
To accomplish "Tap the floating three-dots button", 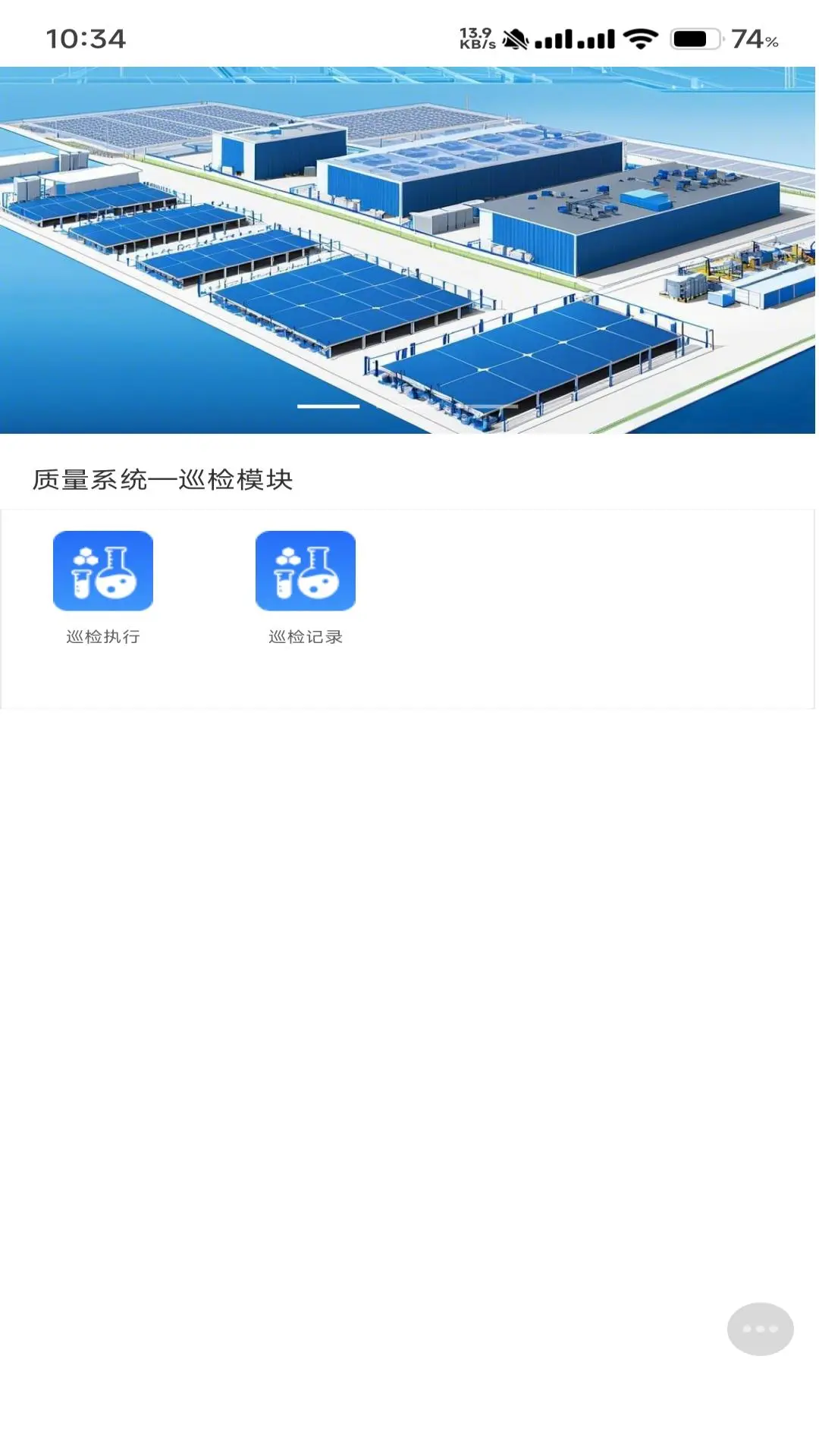I will pos(760,1329).
